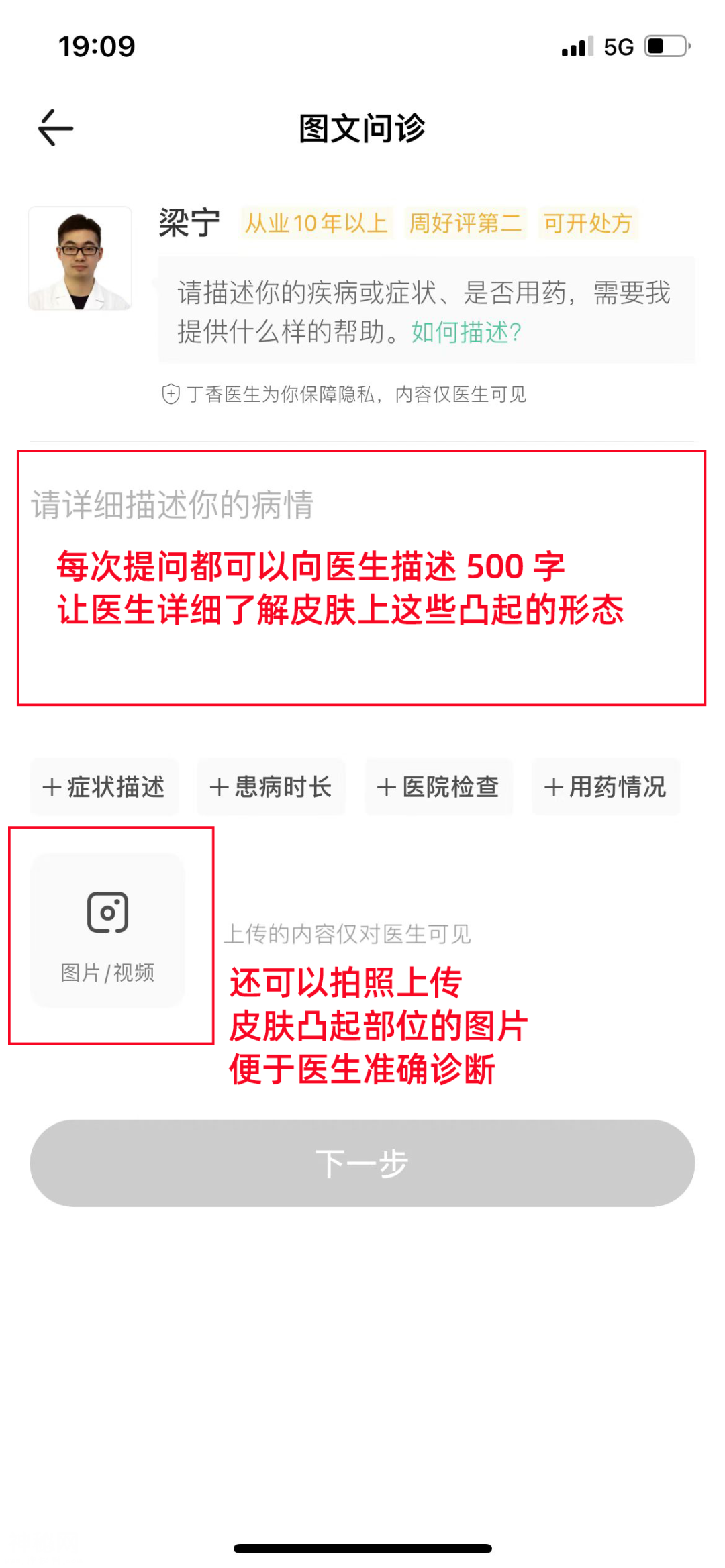Upload a 图片/视频 attachment
The width and height of the screenshot is (725, 1568).
[107, 930]
